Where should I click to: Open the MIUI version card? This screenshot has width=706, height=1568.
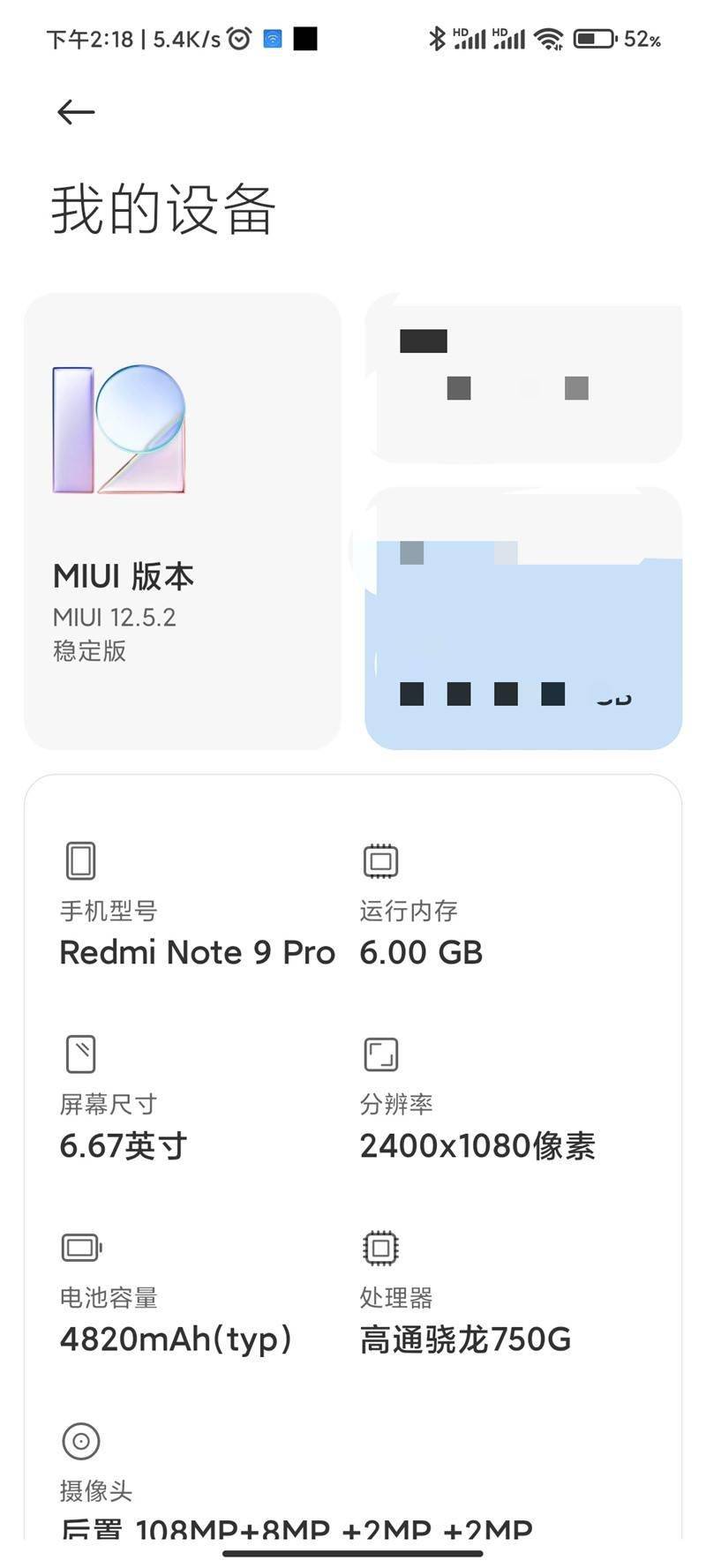pos(183,521)
